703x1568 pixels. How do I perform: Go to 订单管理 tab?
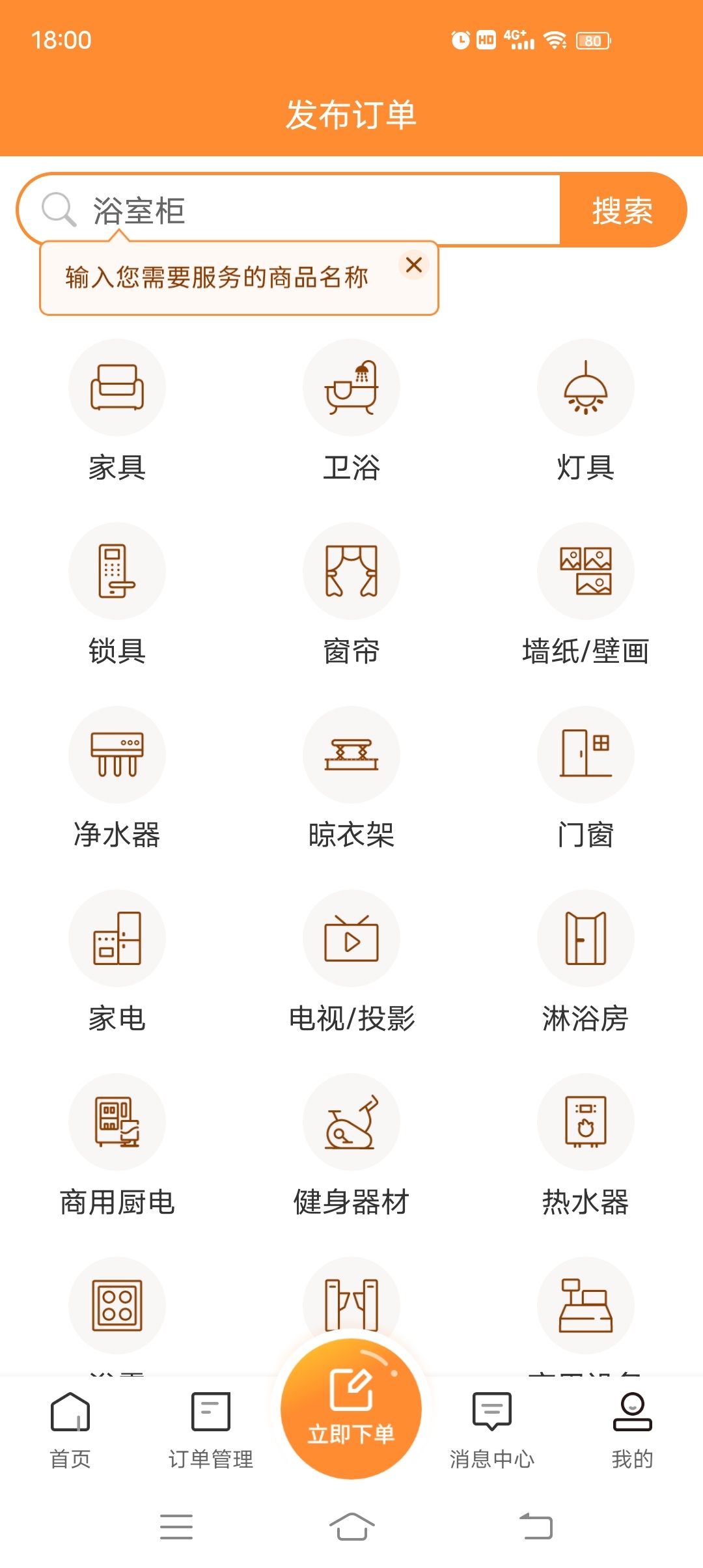pyautogui.click(x=211, y=1430)
